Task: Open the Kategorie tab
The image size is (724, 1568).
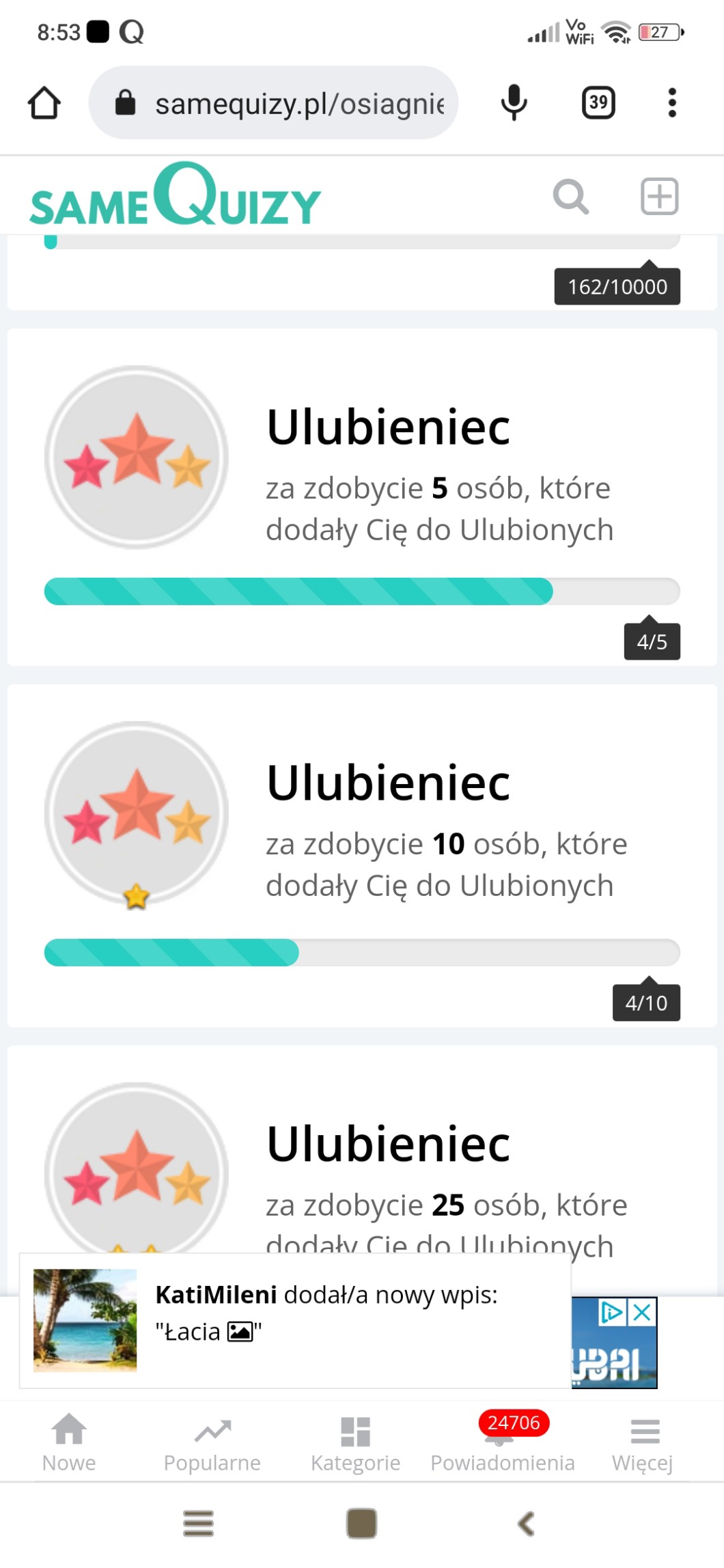Action: click(355, 1444)
